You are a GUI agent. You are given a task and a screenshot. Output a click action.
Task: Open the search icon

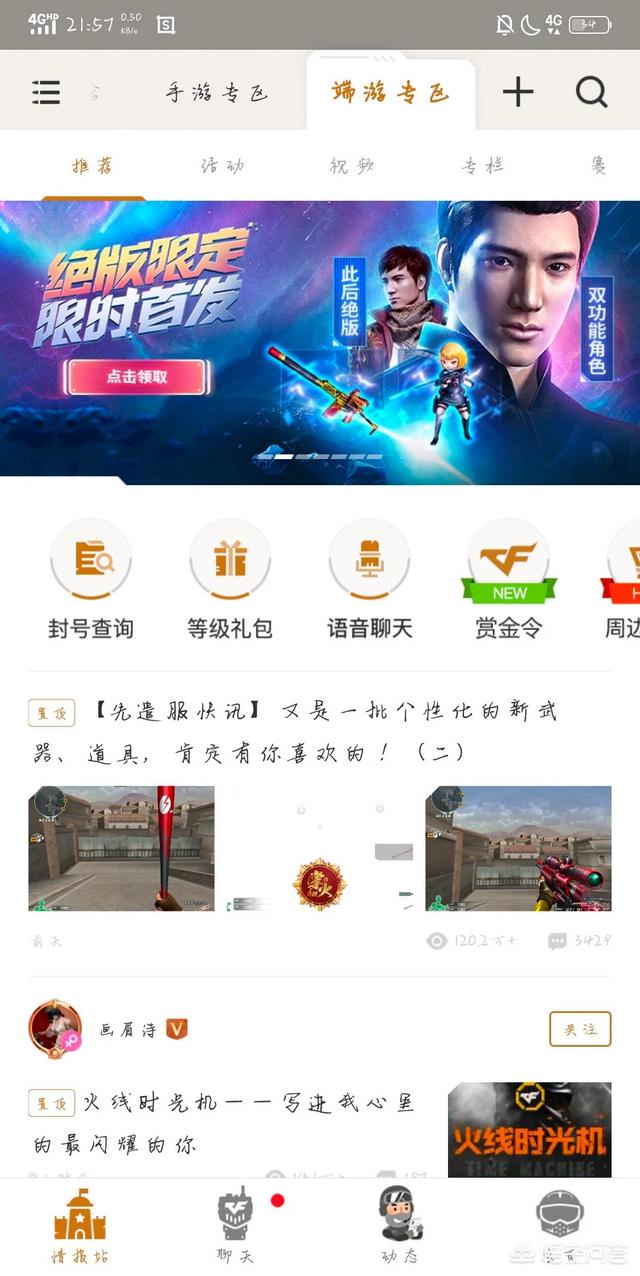[591, 92]
